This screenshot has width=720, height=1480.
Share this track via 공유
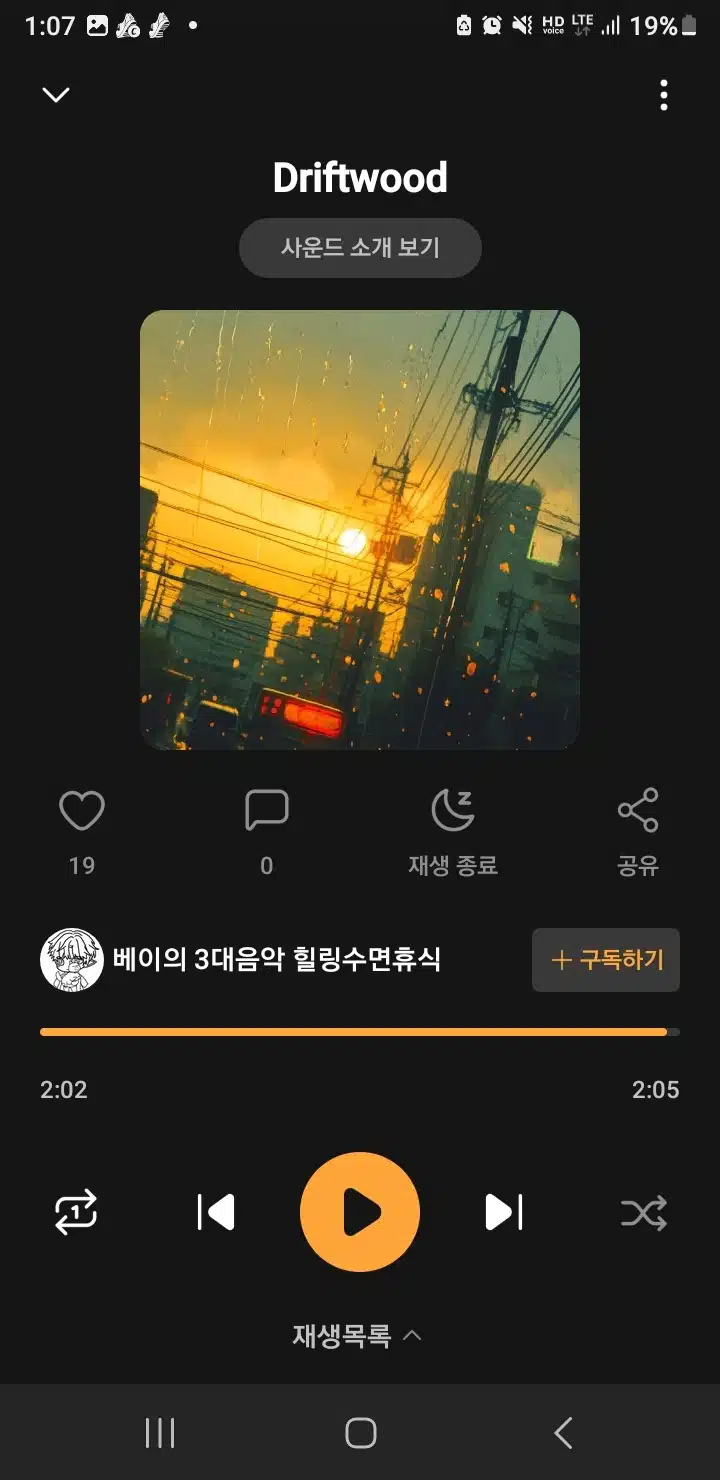point(638,830)
